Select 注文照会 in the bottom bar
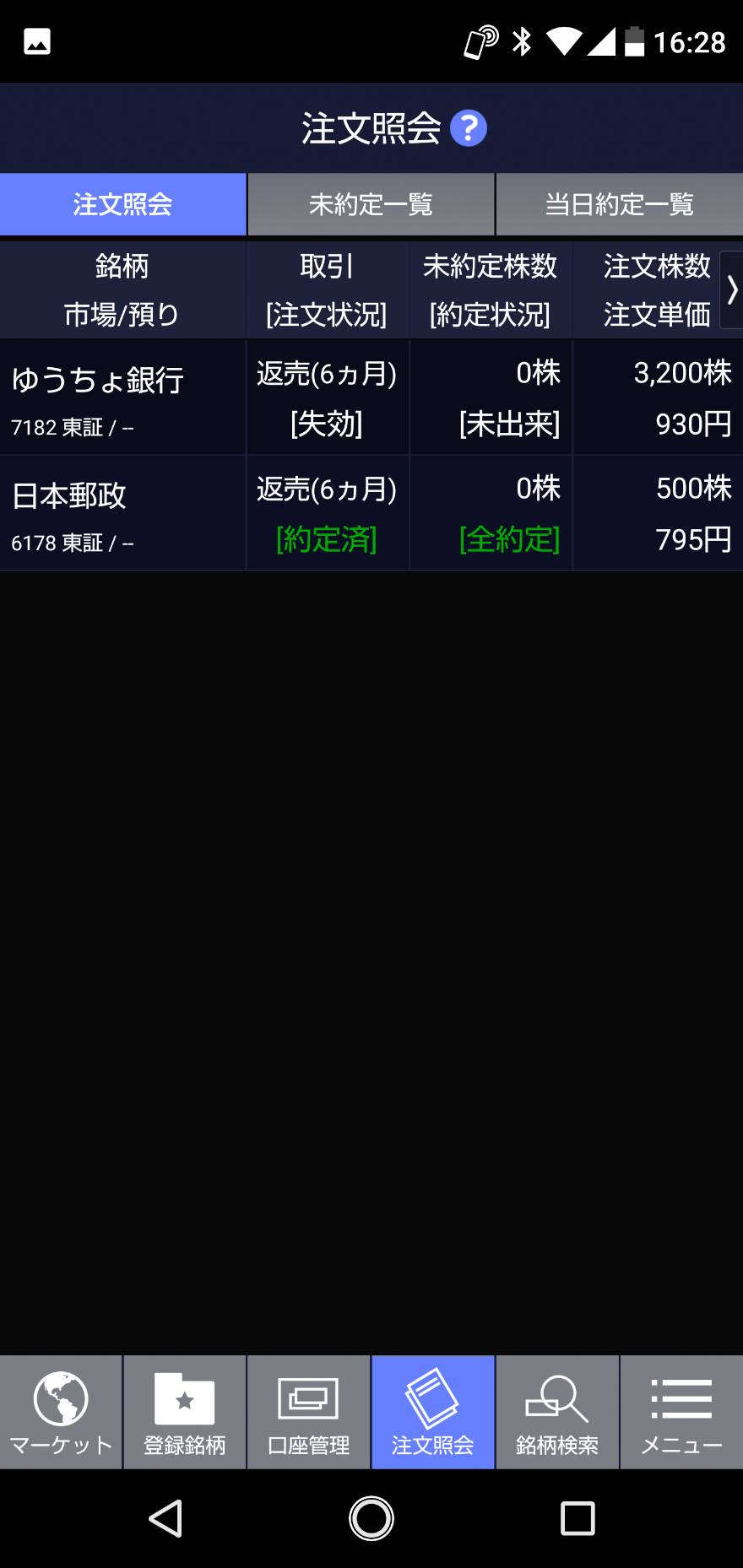Viewport: 743px width, 1568px height. [433, 1412]
